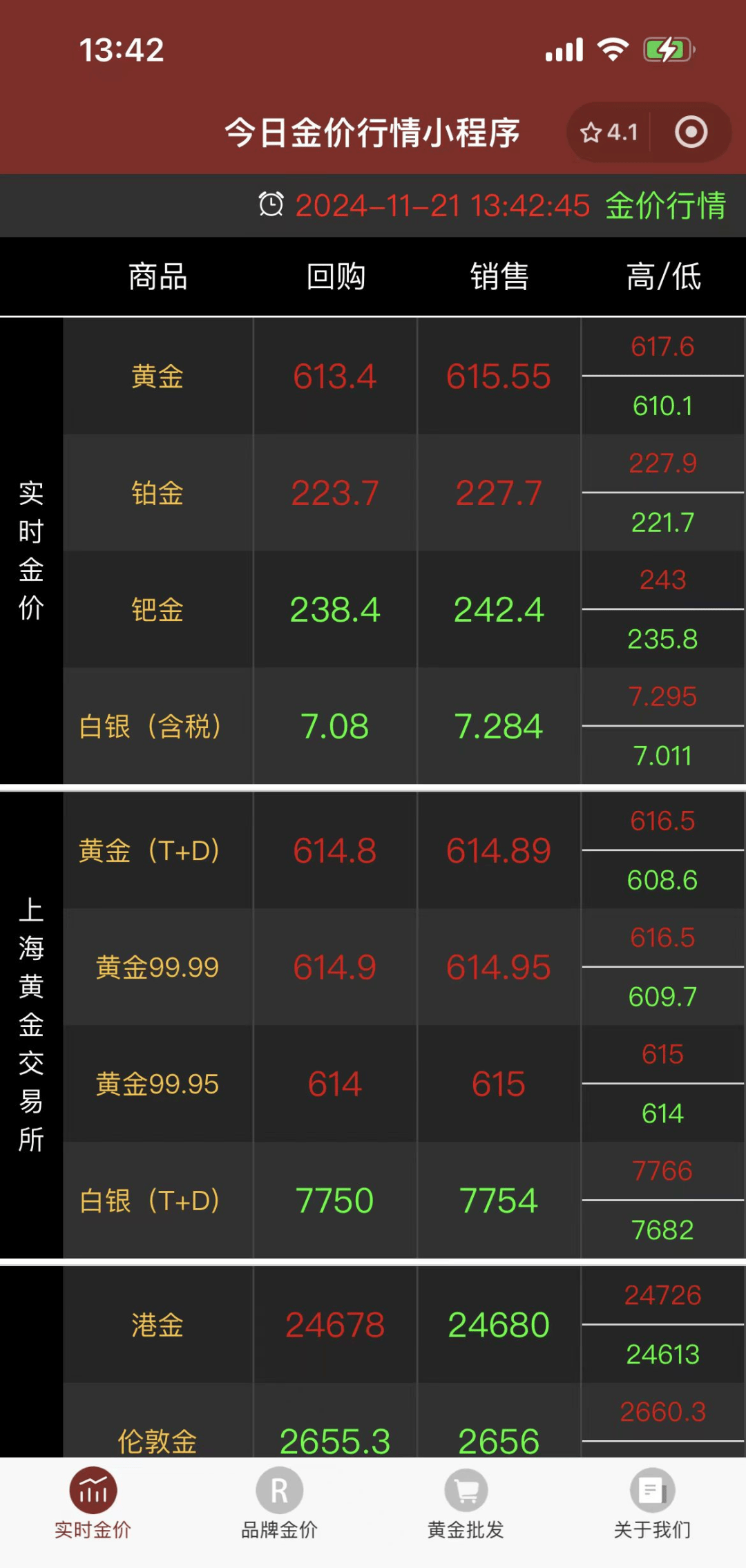Tap the 2024-11-21 timestamp text

[x=442, y=205]
